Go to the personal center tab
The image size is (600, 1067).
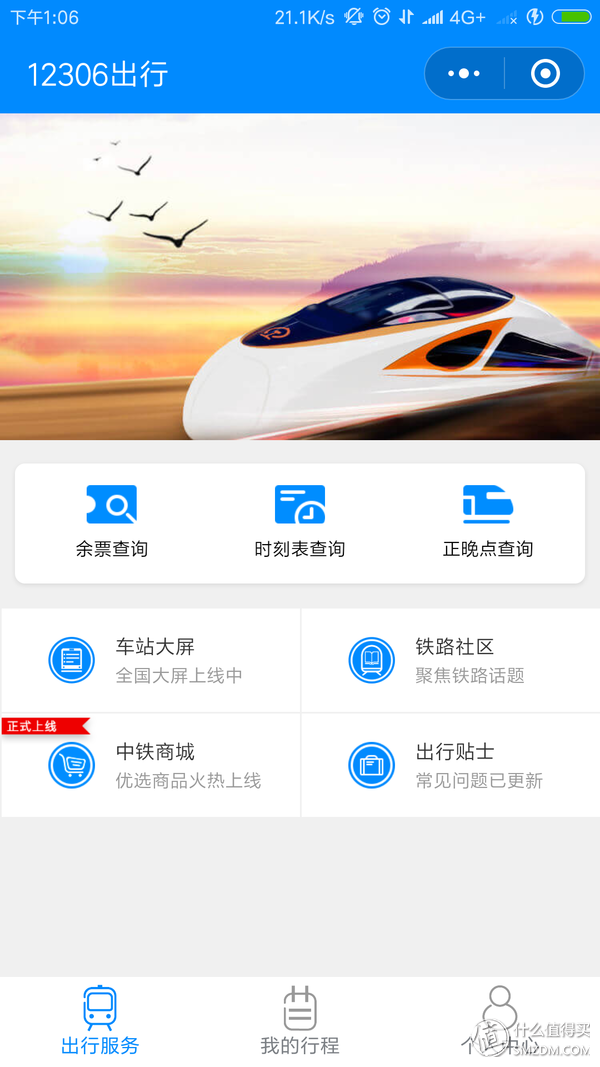500,1021
